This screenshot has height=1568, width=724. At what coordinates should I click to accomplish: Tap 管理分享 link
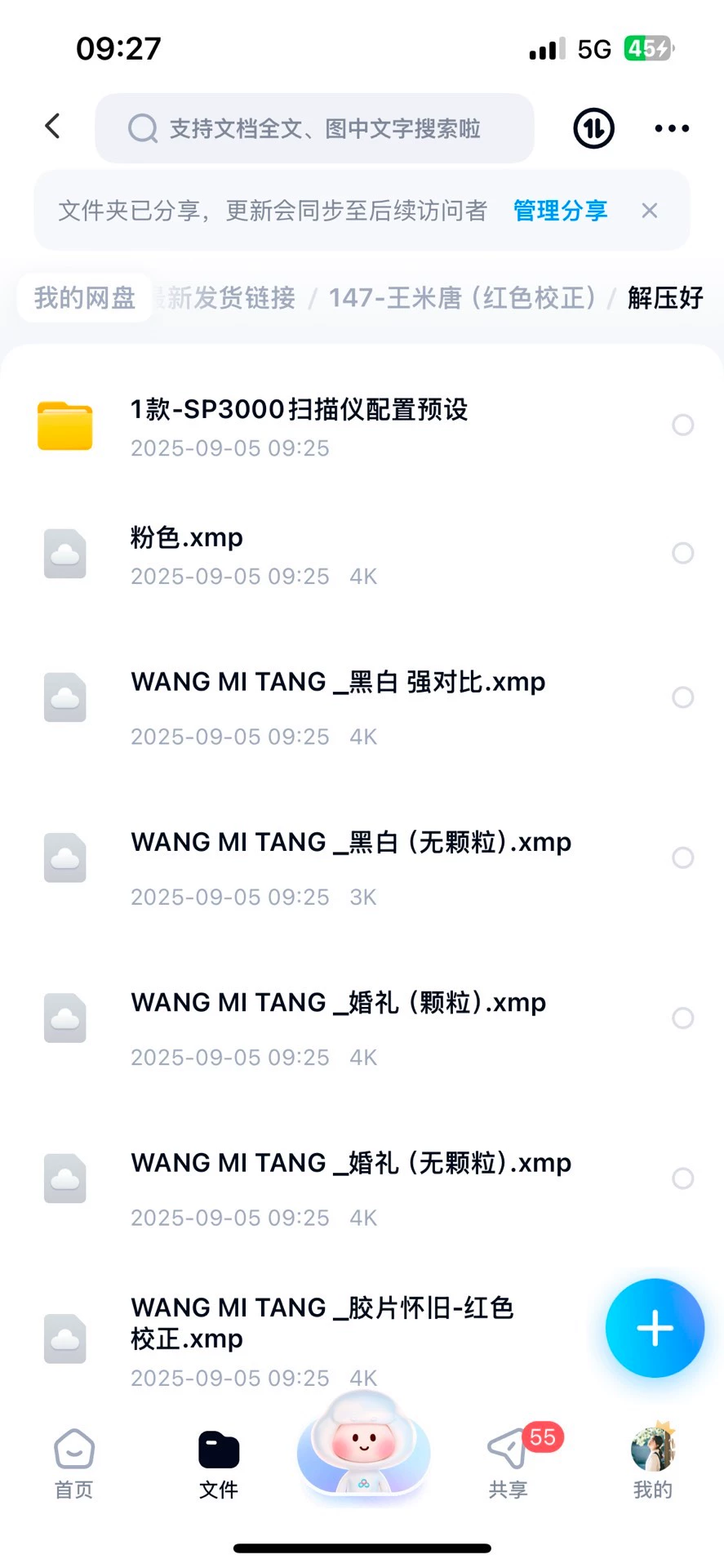tap(560, 211)
